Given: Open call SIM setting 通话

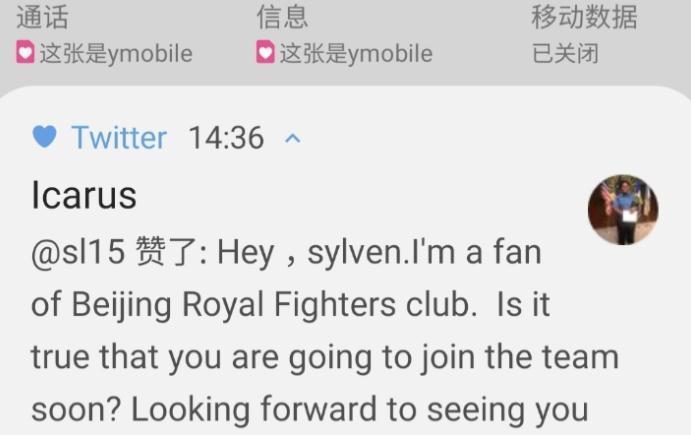Looking at the screenshot, I should point(100,35).
